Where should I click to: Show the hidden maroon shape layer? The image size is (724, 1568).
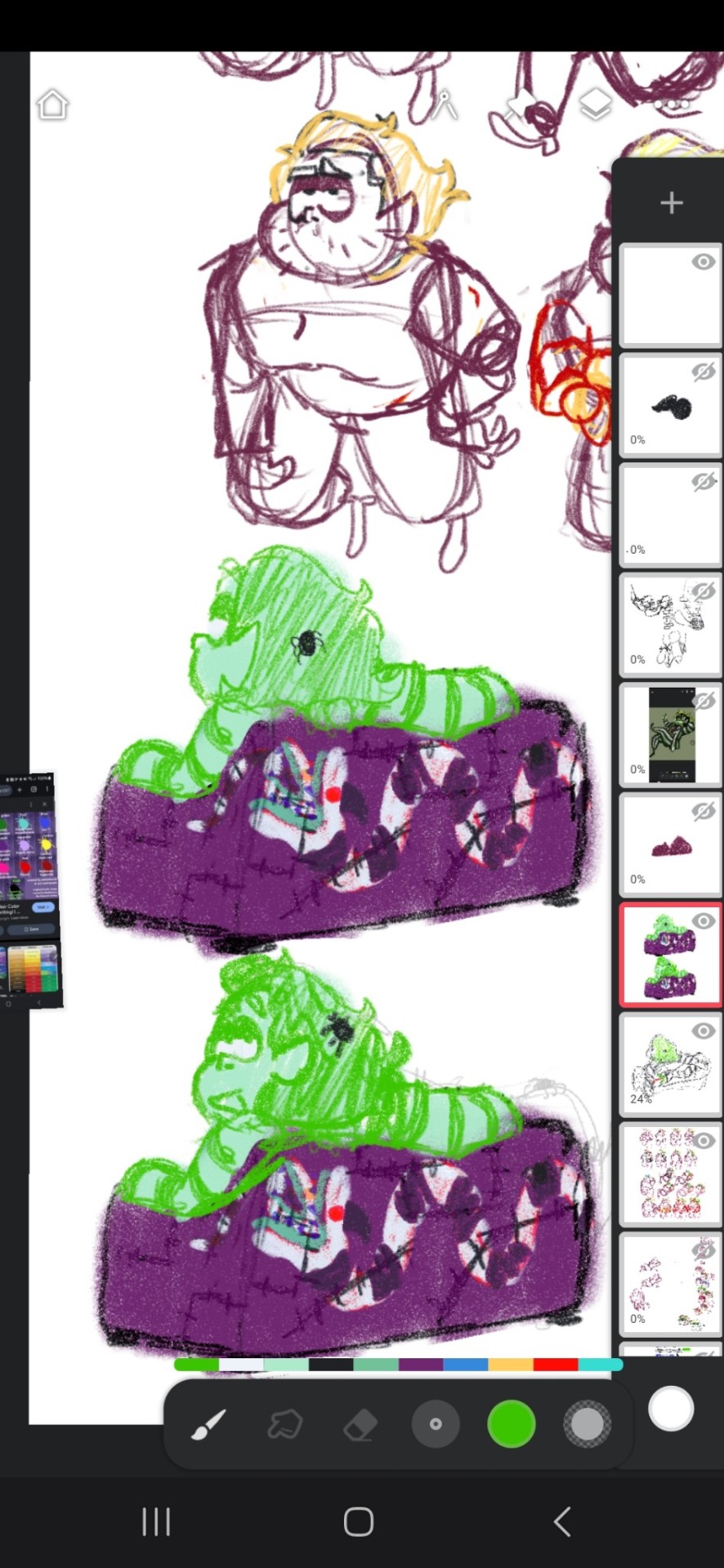(x=703, y=812)
